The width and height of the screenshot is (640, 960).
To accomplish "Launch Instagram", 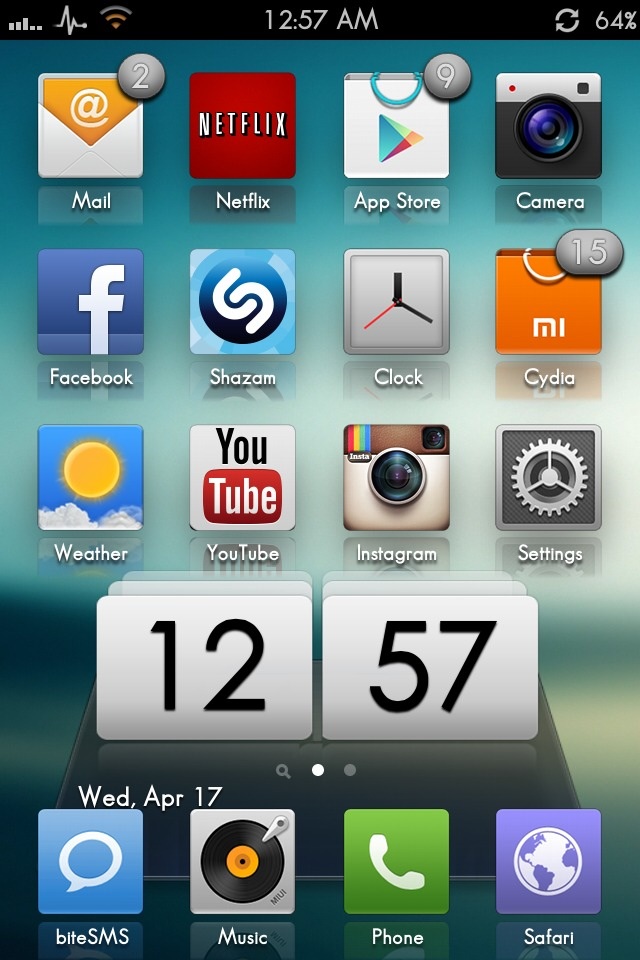I will [396, 478].
